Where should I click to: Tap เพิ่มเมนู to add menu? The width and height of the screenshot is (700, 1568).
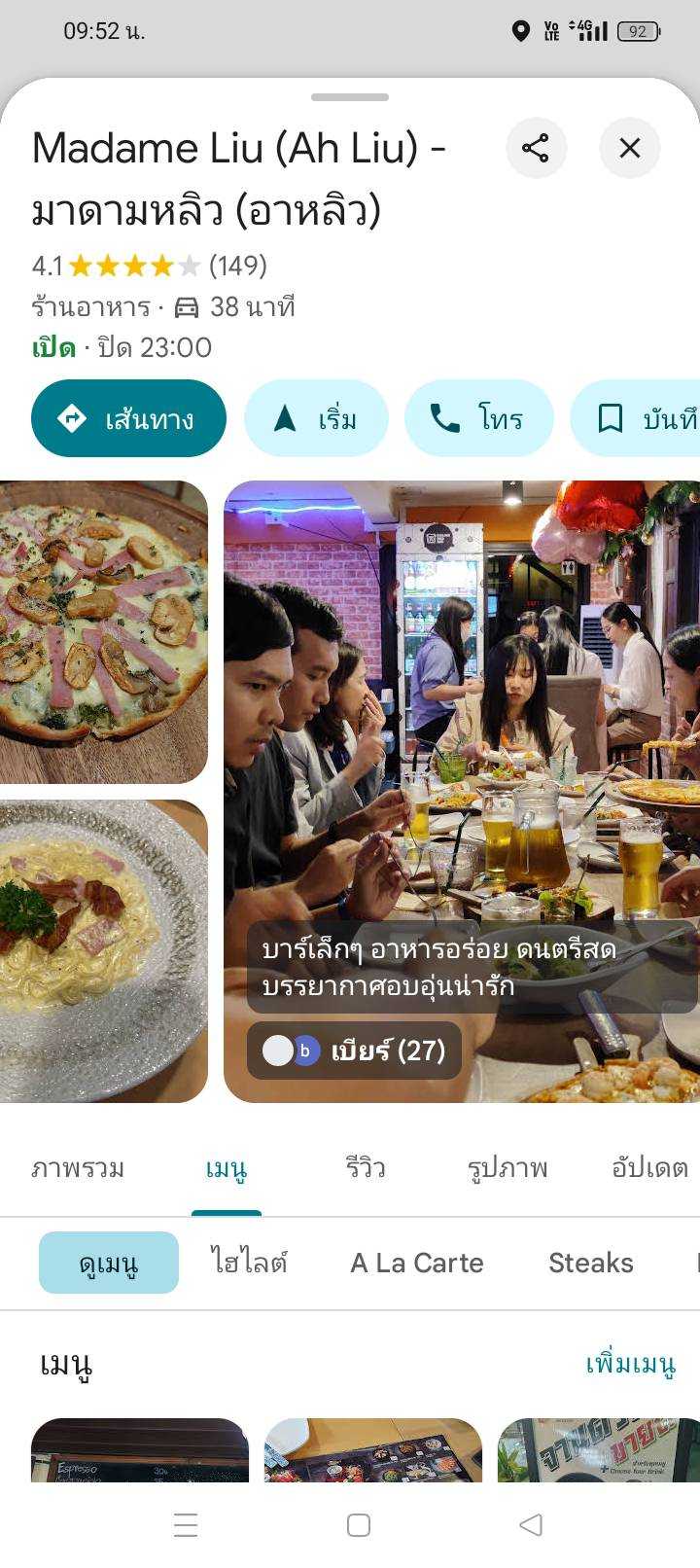(630, 1364)
